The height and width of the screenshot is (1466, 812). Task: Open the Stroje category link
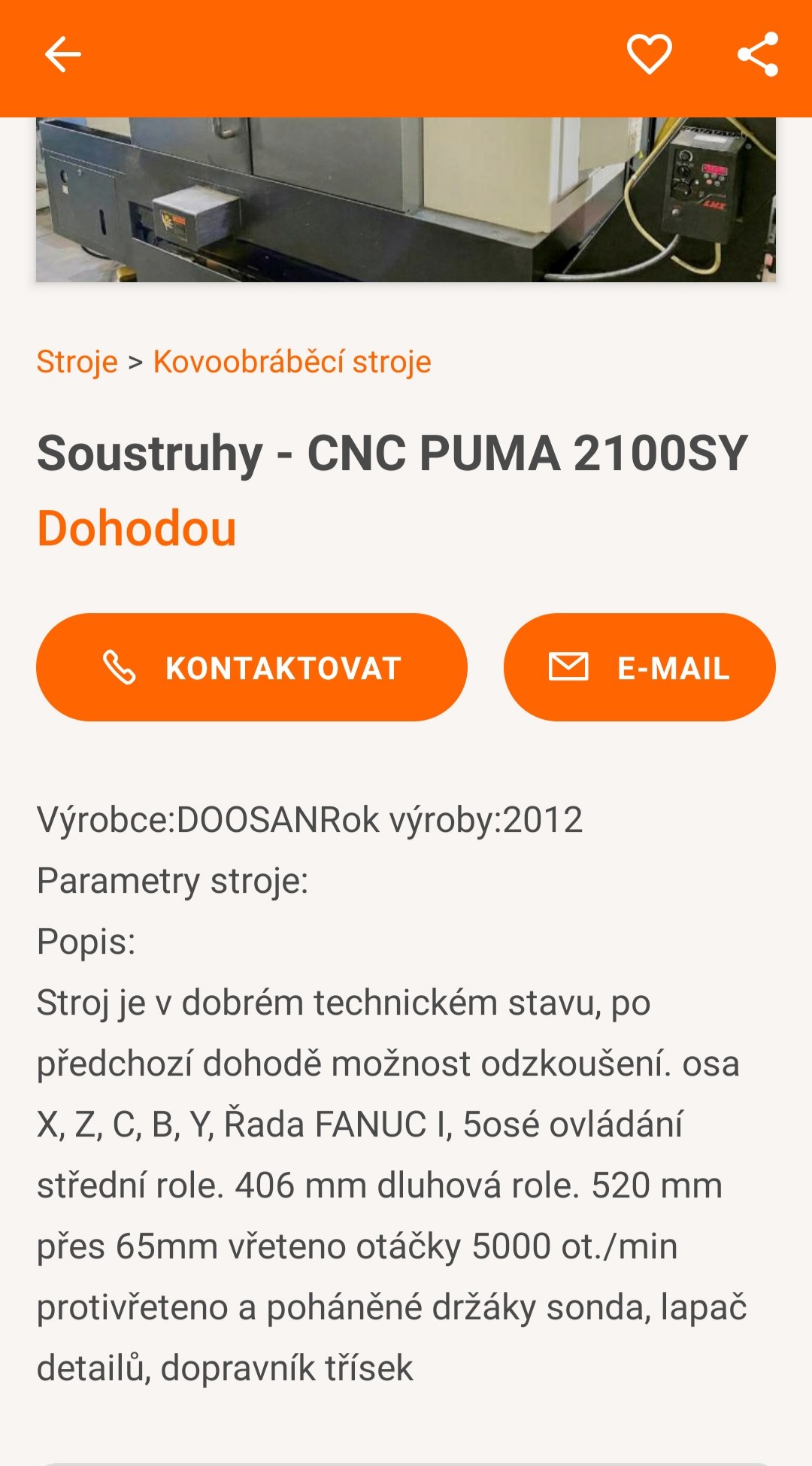77,362
